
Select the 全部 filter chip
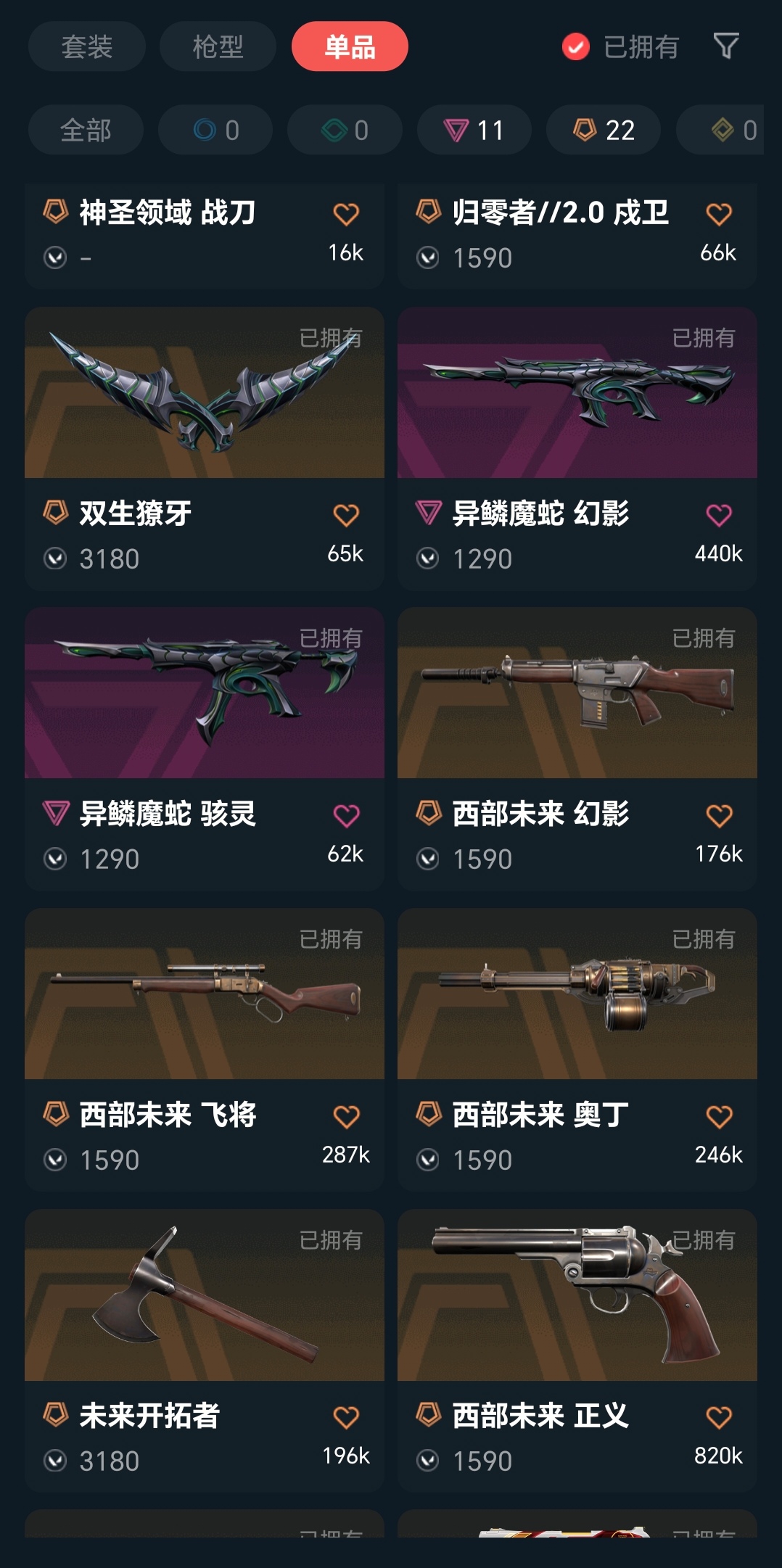85,130
